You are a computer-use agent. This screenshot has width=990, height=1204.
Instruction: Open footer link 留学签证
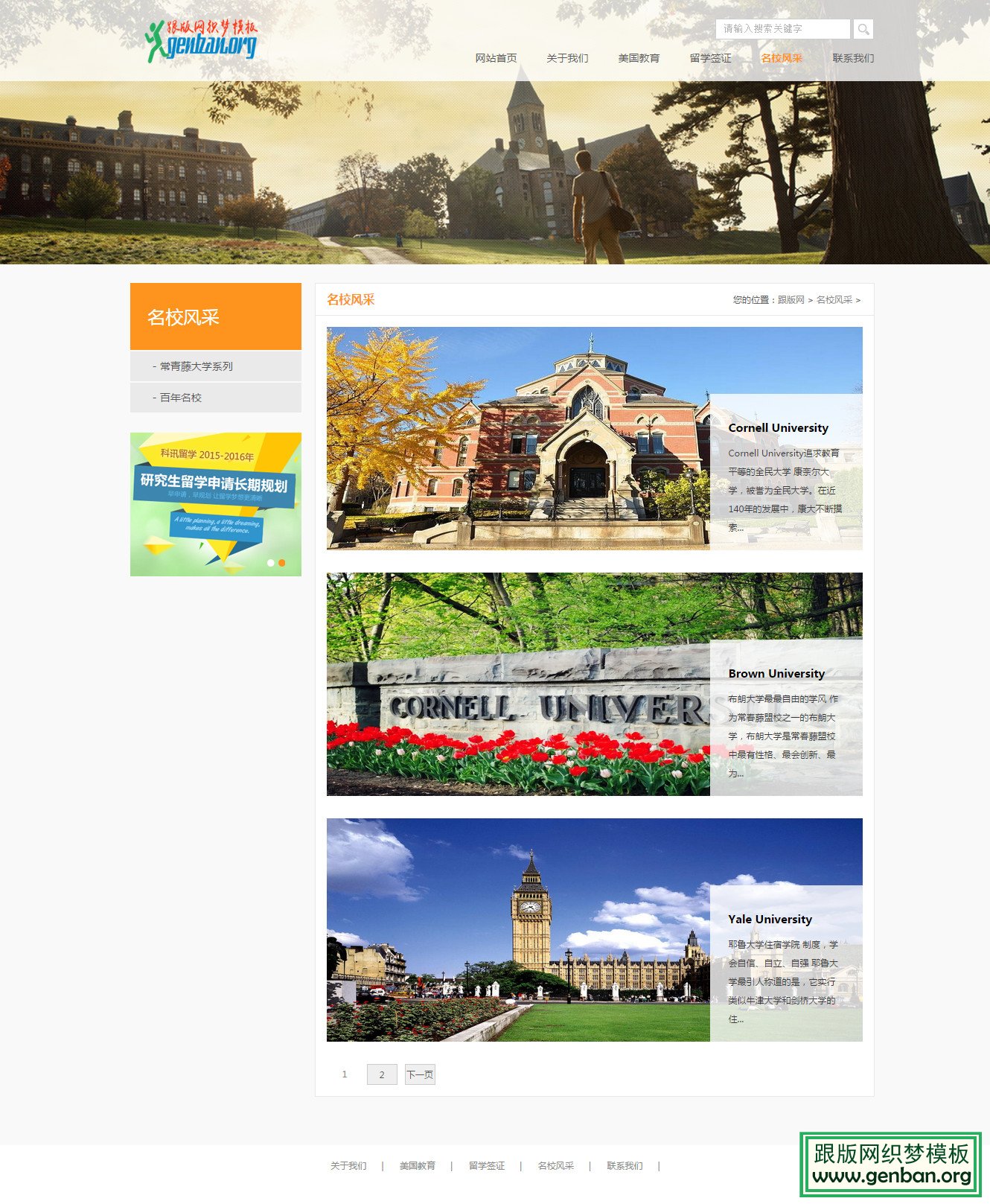[x=487, y=1166]
